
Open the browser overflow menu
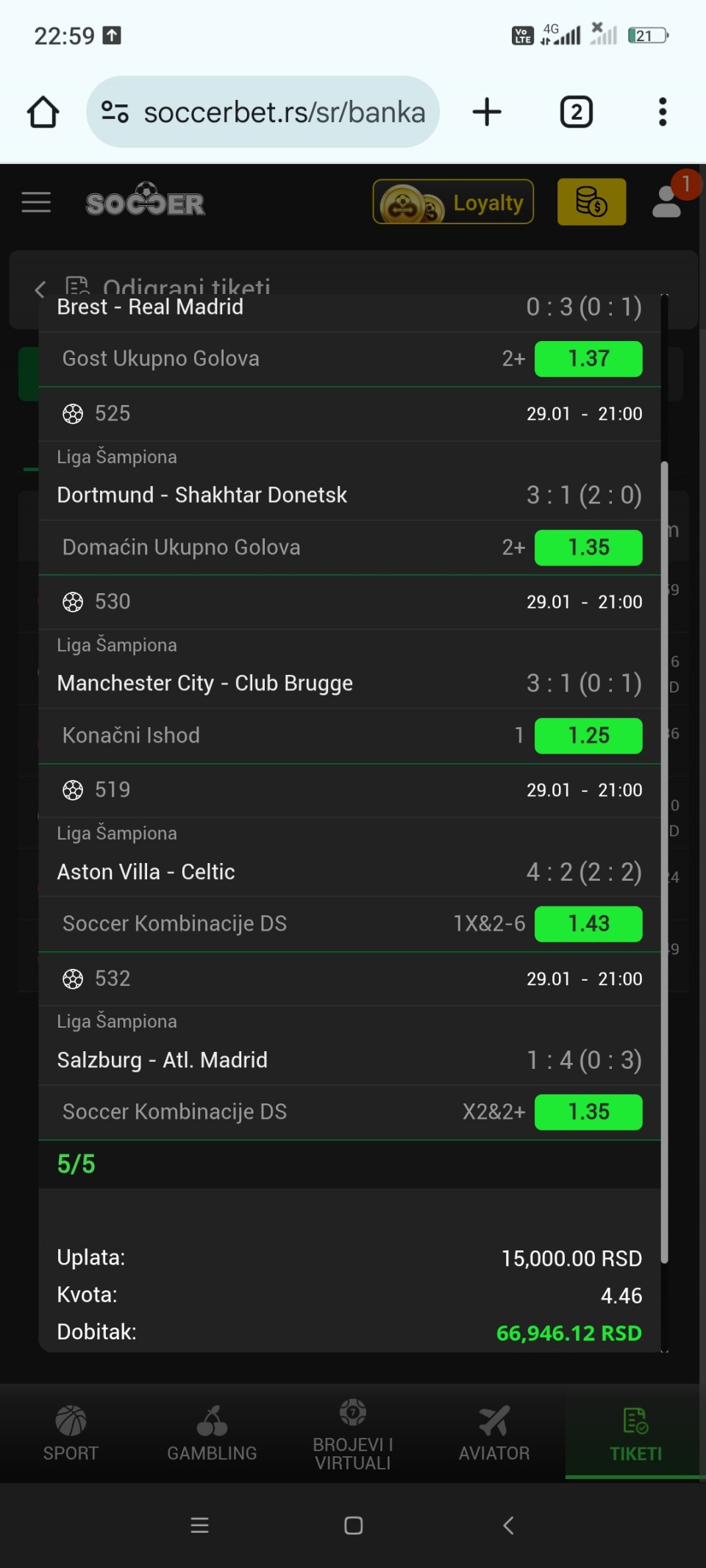pos(663,112)
